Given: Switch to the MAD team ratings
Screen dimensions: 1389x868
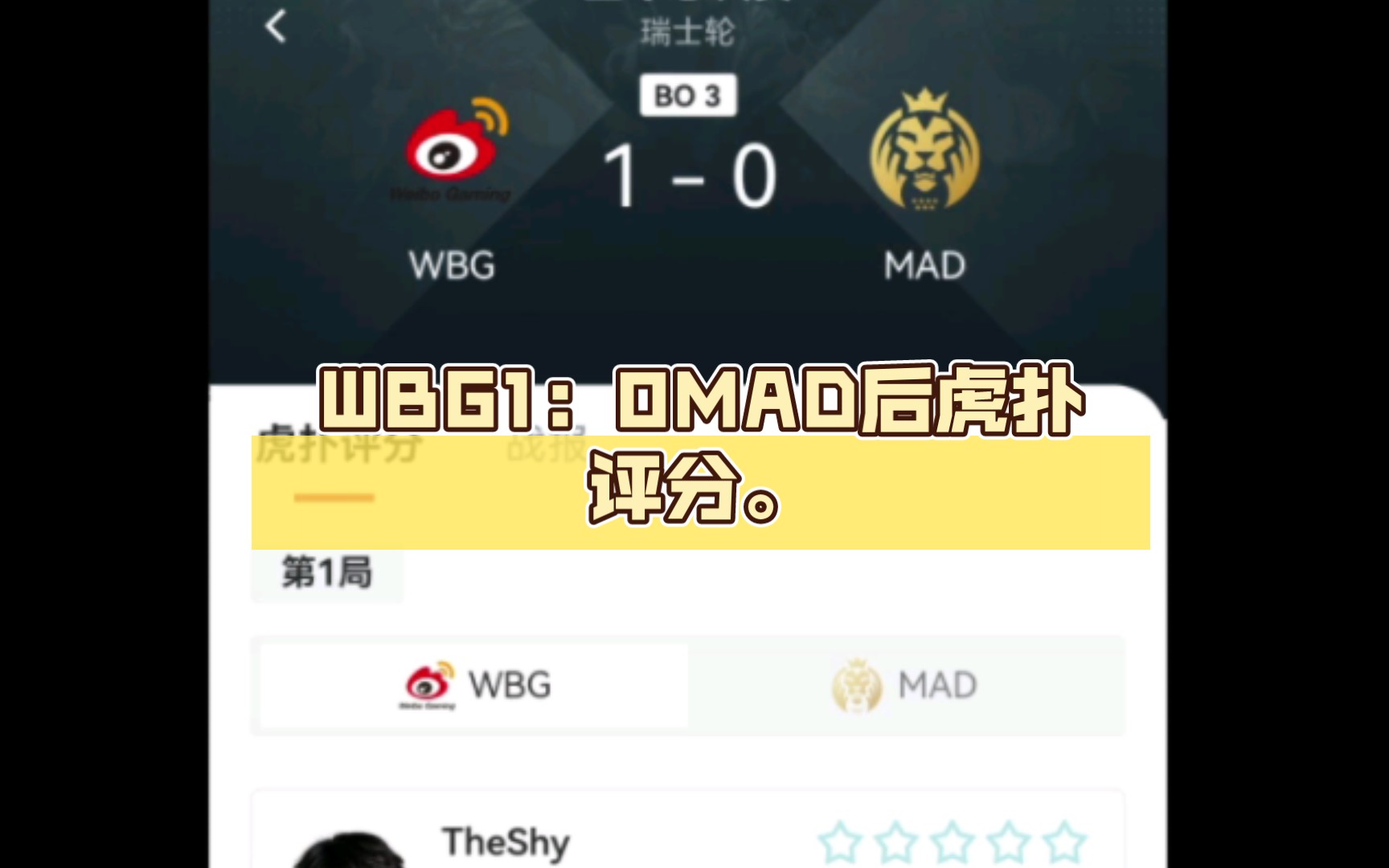Looking at the screenshot, I should 905,686.
